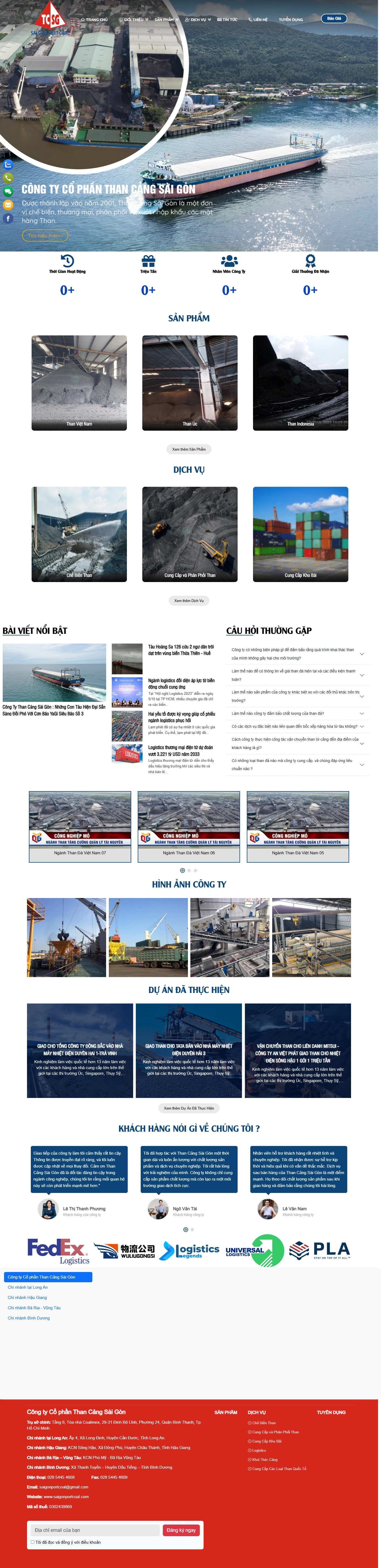Tap the Tìm hiểu thêm button
This screenshot has width=381, height=1568.
click(x=45, y=235)
